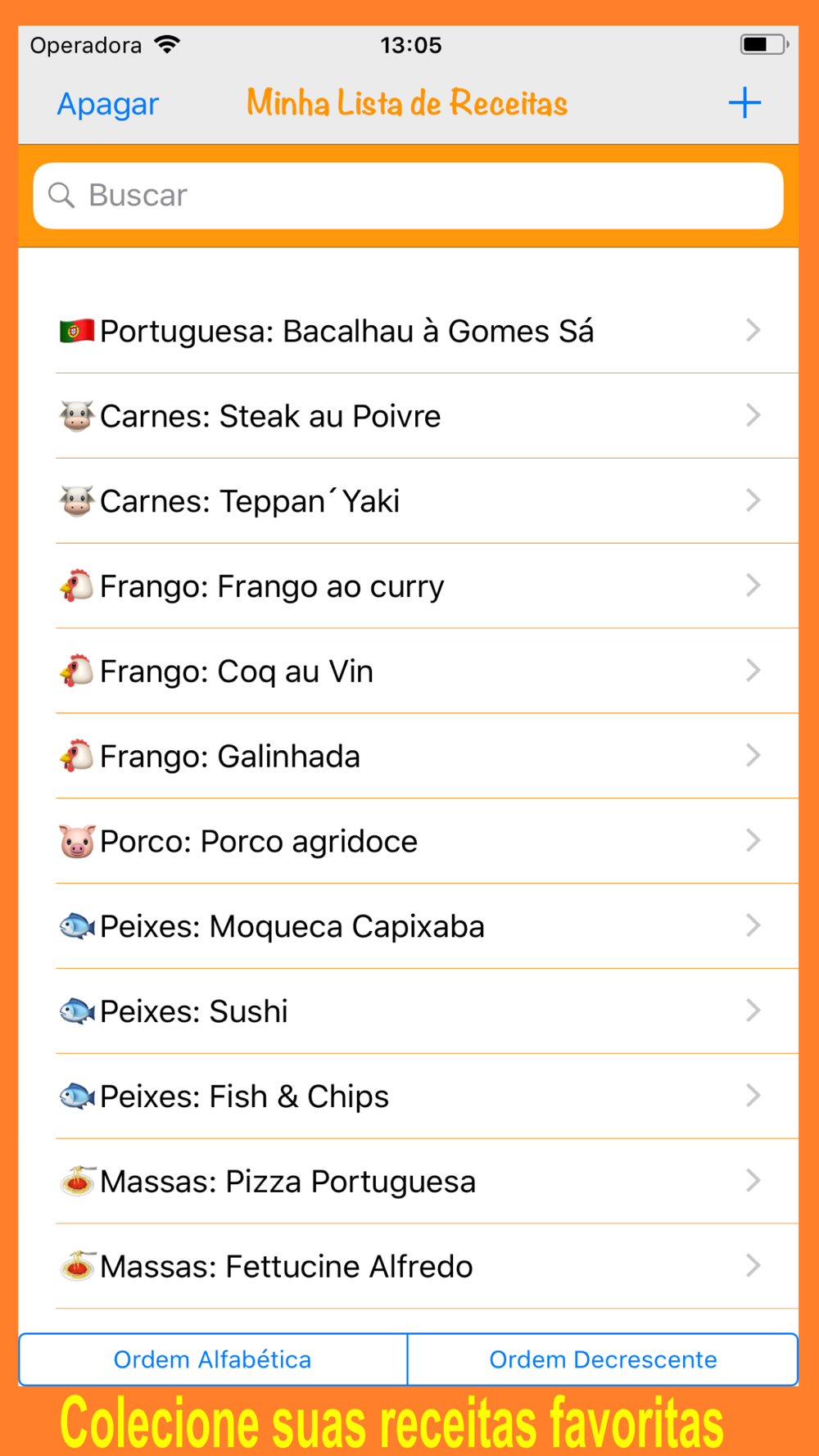This screenshot has width=819, height=1456.
Task: Select the Coq au Vin recipe
Action: coord(409,671)
